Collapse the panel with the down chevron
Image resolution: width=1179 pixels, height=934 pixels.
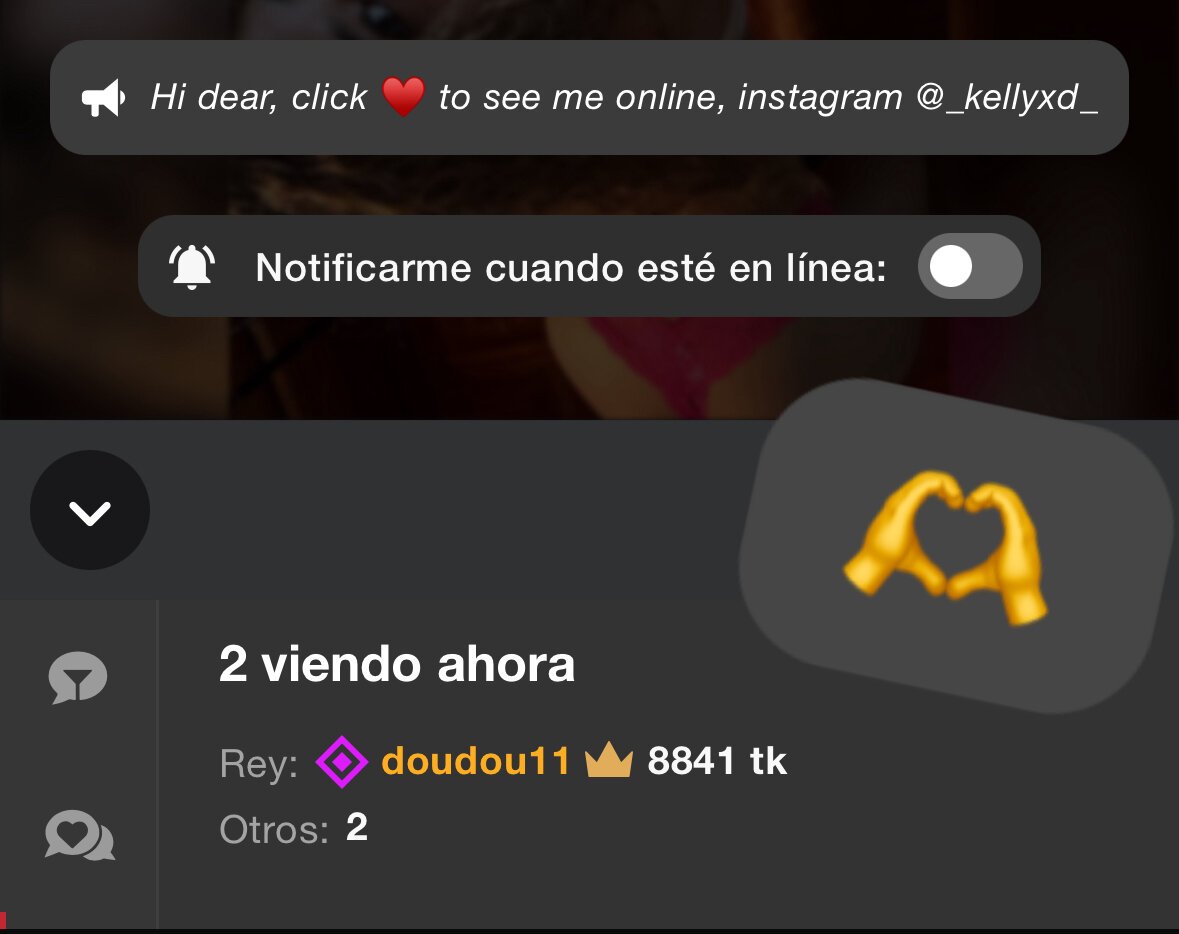pos(90,511)
